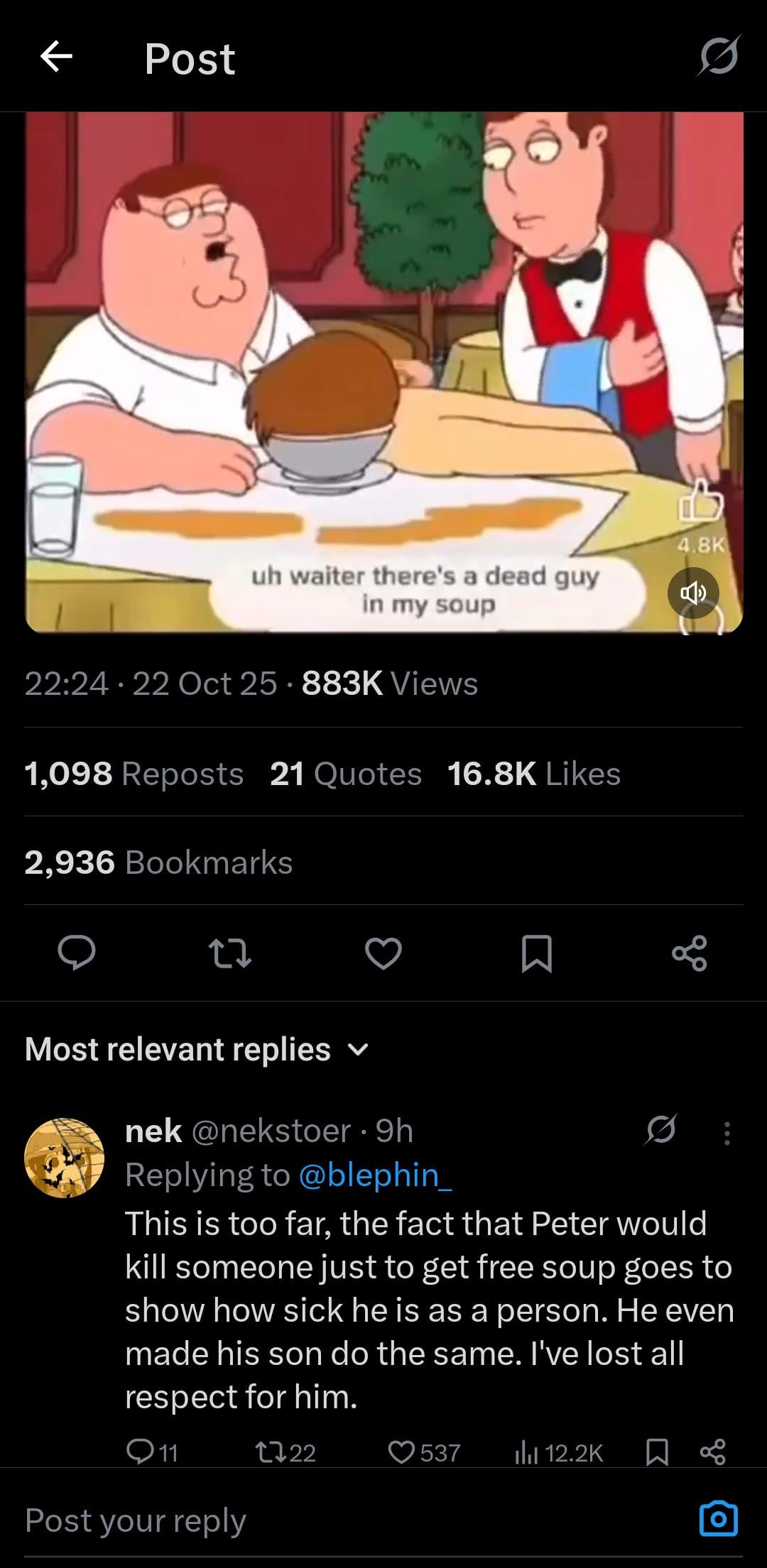Reply to the main post
This screenshot has width=767, height=1568.
[x=77, y=953]
